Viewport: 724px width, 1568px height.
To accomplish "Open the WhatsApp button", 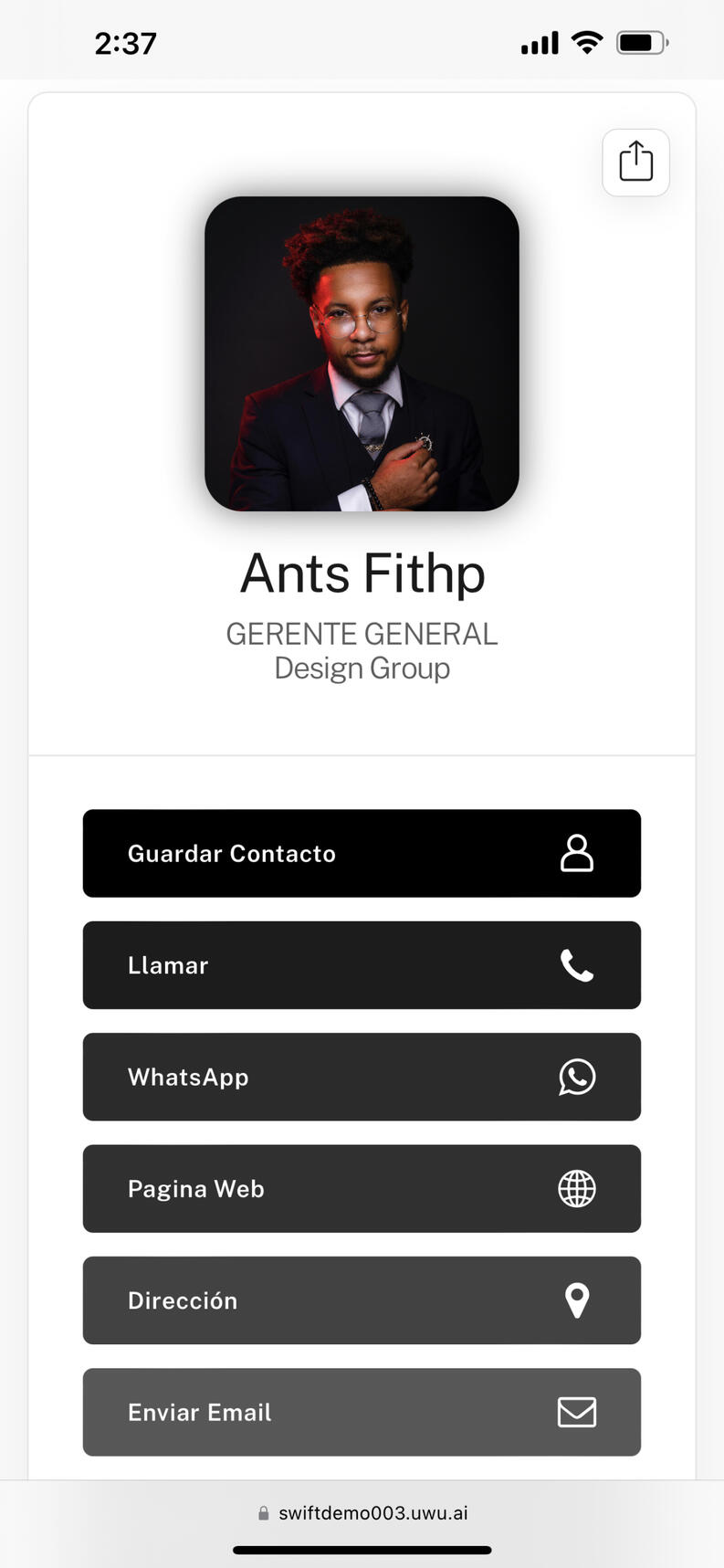I will tap(362, 1077).
